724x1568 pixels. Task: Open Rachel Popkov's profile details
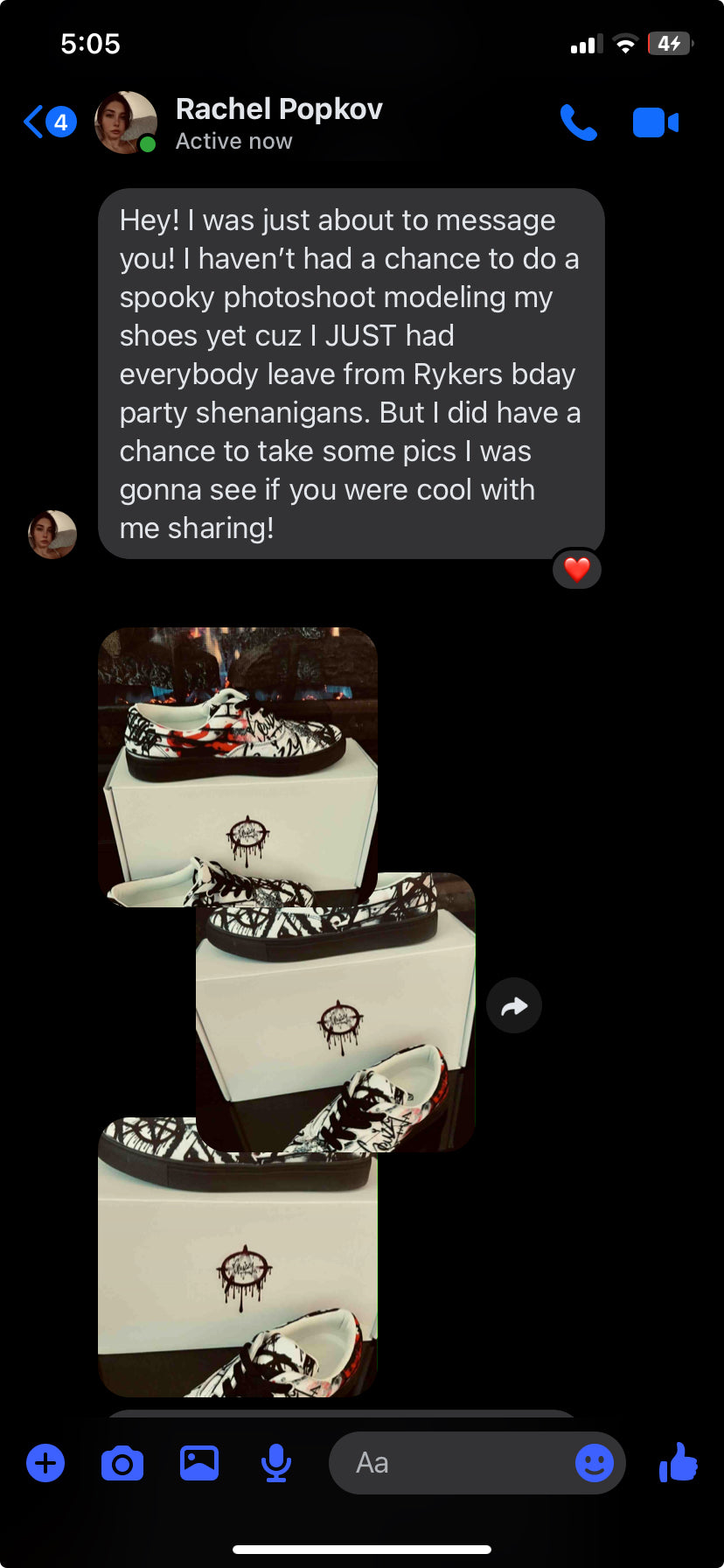pyautogui.click(x=278, y=122)
